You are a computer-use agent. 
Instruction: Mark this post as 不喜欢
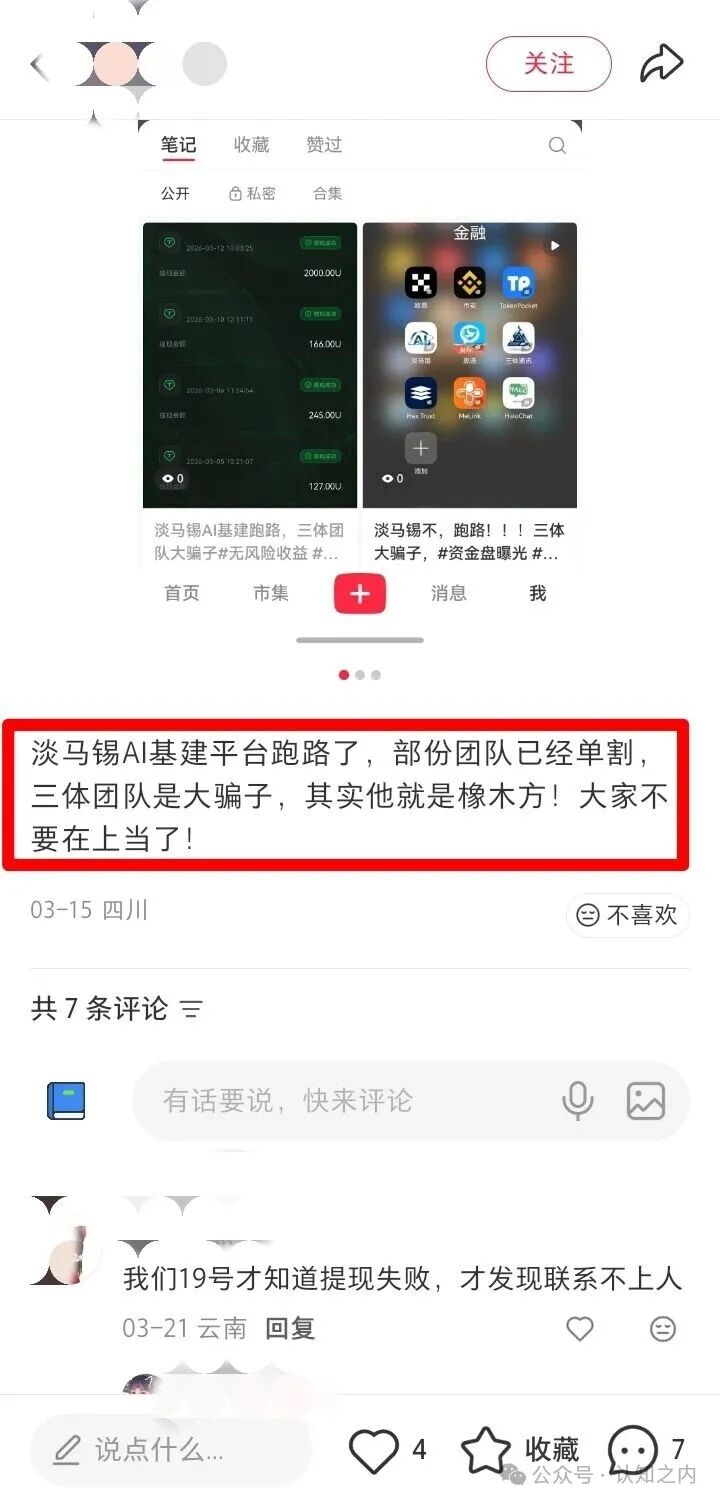pyautogui.click(x=628, y=914)
